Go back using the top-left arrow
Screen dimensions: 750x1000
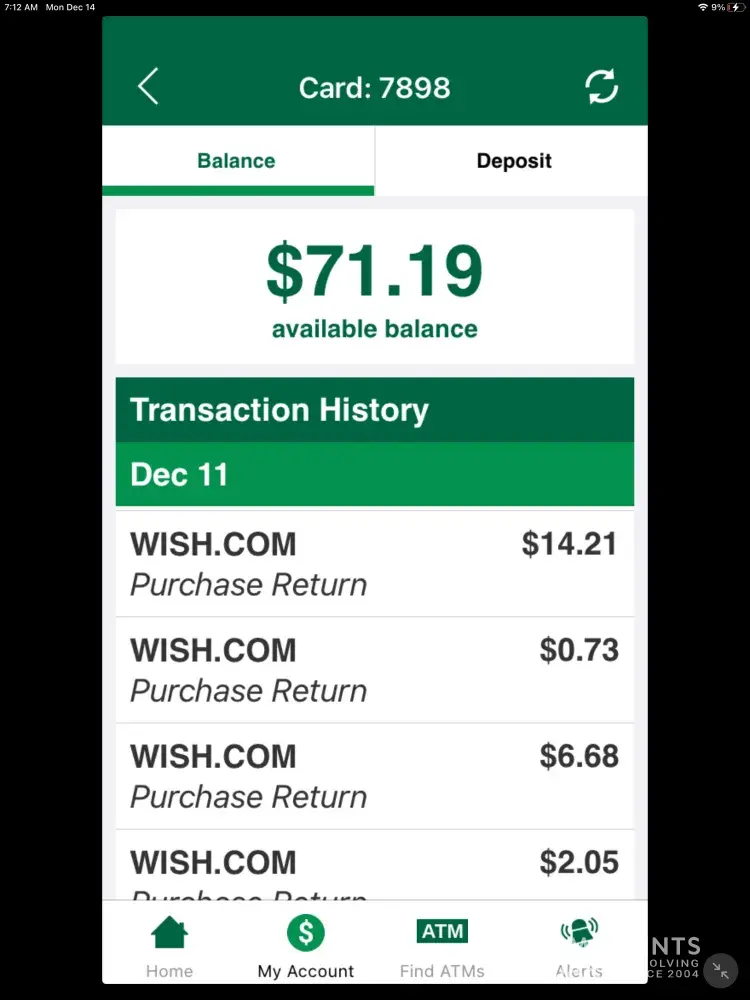coord(148,87)
